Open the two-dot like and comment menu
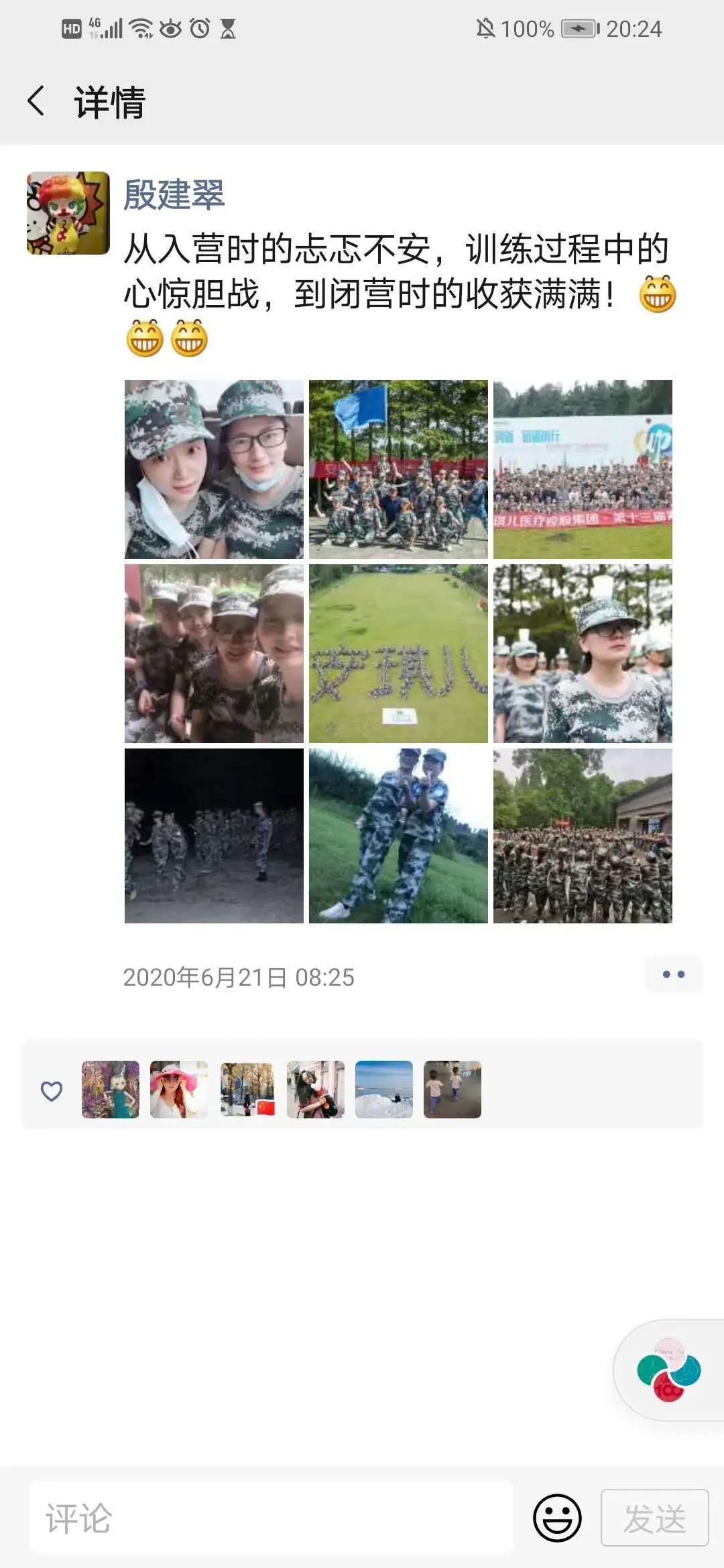 click(x=673, y=974)
